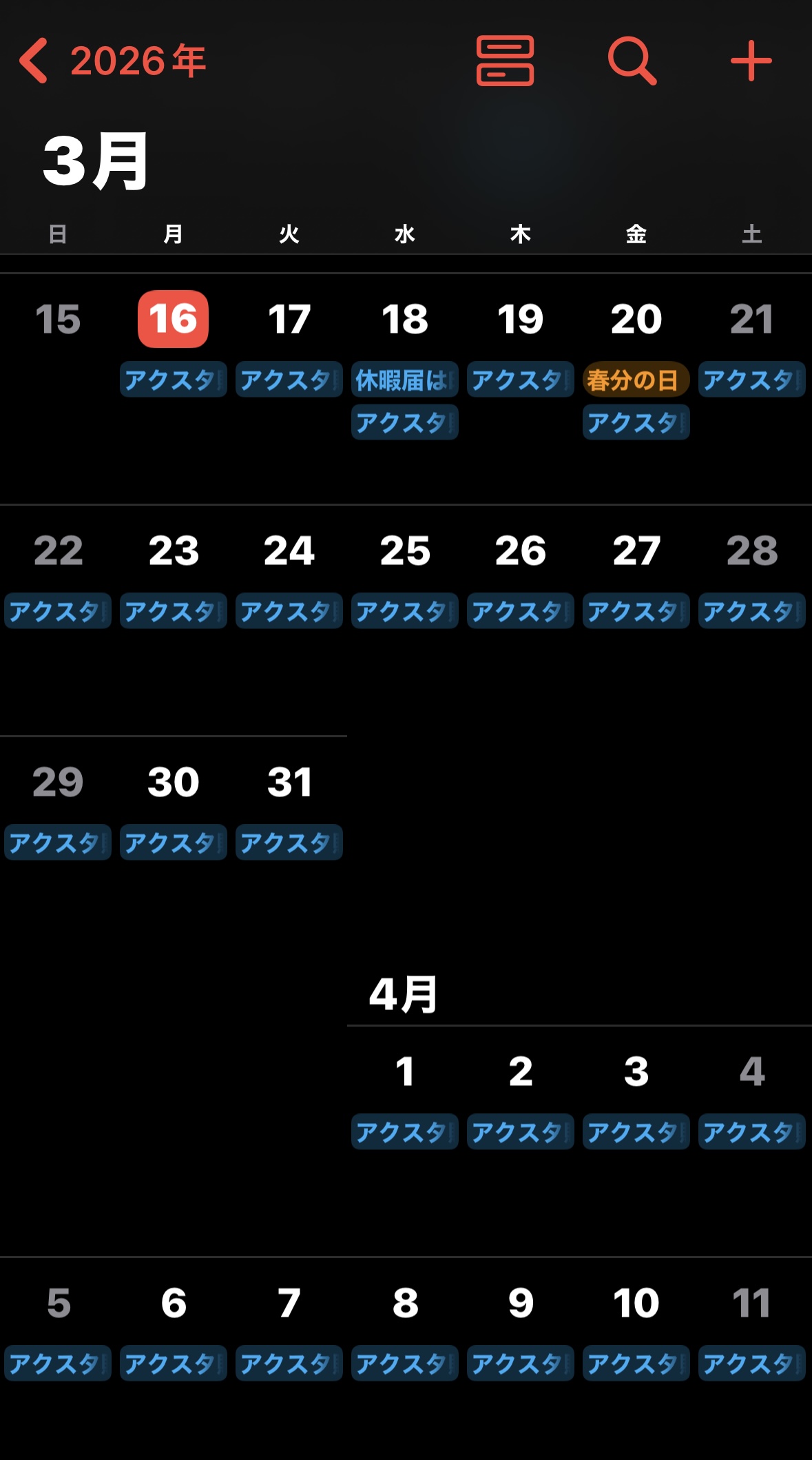
Task: Select March 19
Action: pos(521,319)
